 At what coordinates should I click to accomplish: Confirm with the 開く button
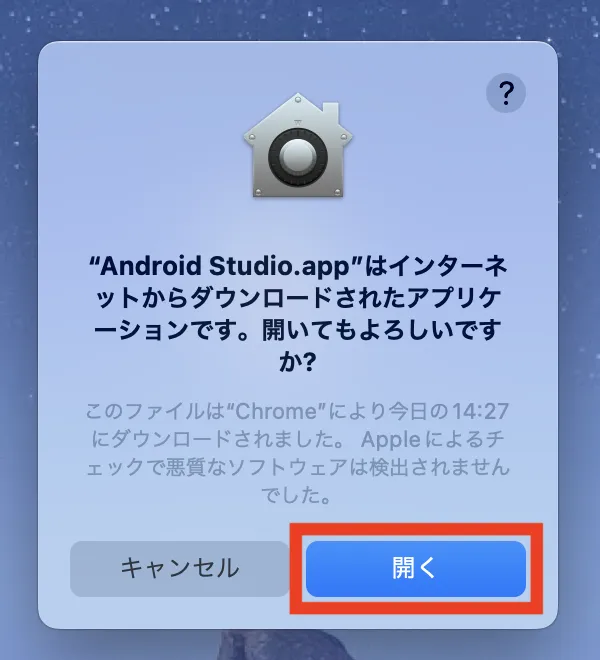(416, 569)
